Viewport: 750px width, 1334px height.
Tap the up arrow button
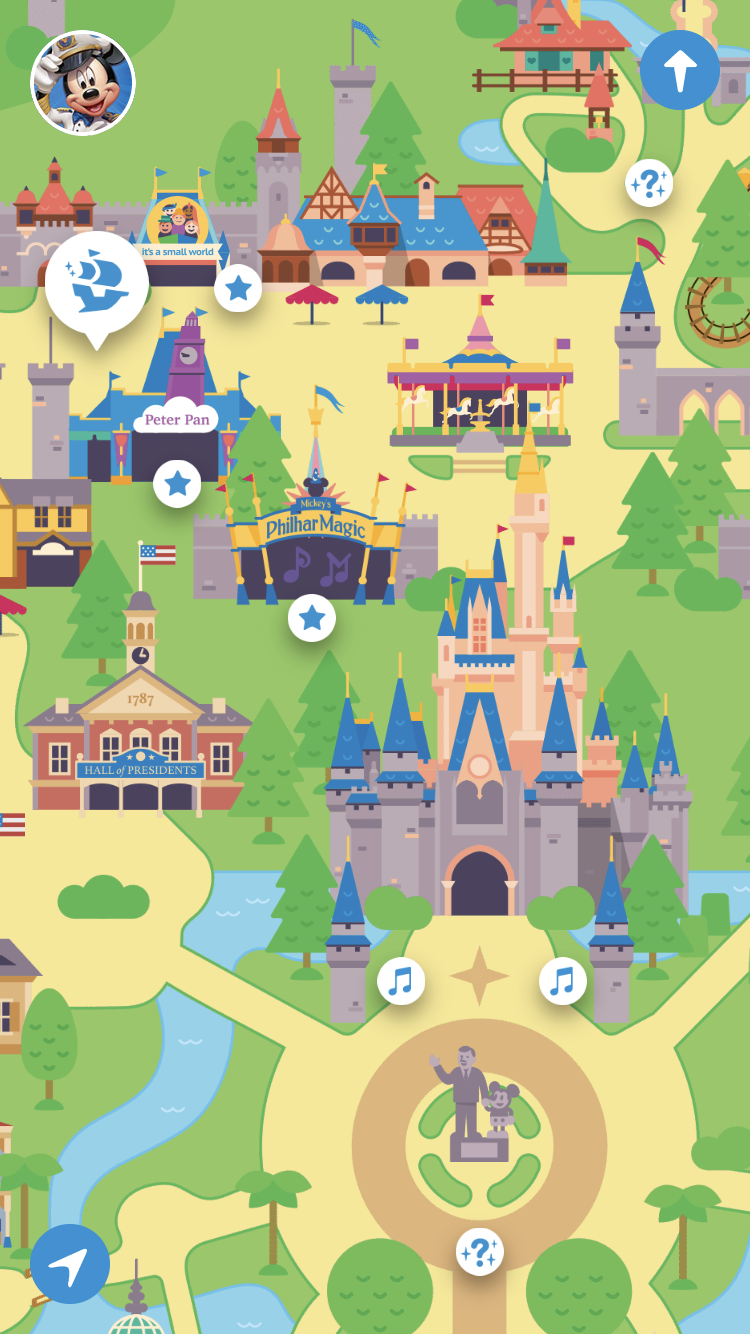pyautogui.click(x=680, y=70)
